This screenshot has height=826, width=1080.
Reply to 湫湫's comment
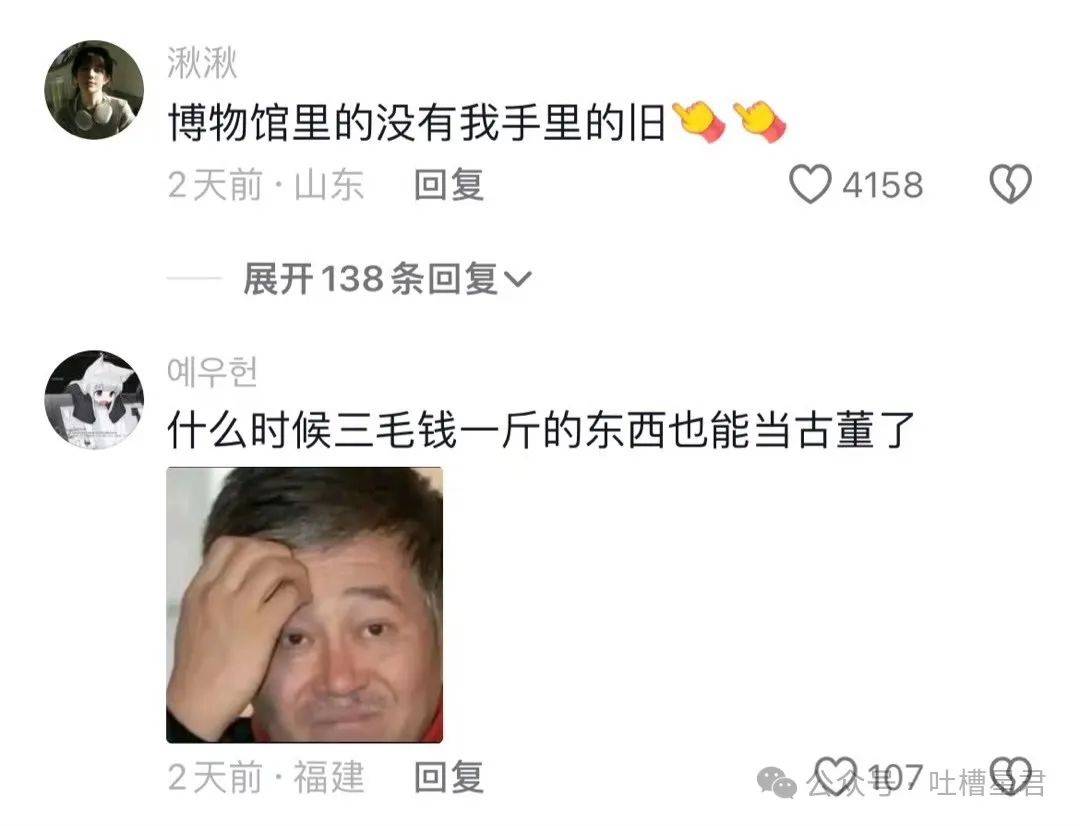coord(449,185)
